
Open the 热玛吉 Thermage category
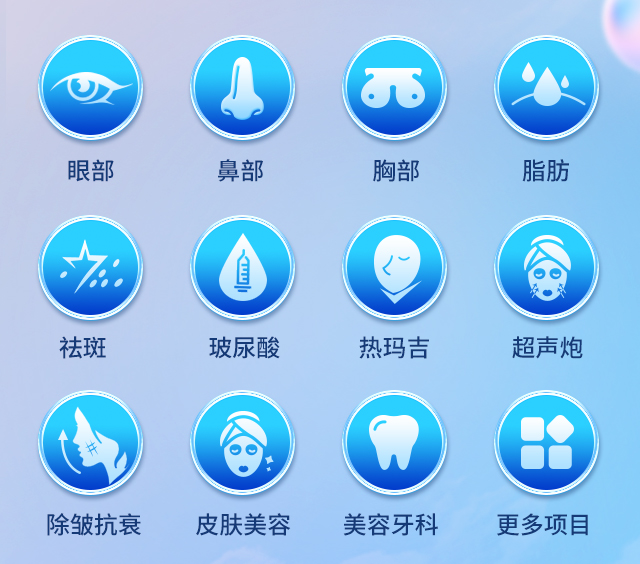pos(394,268)
